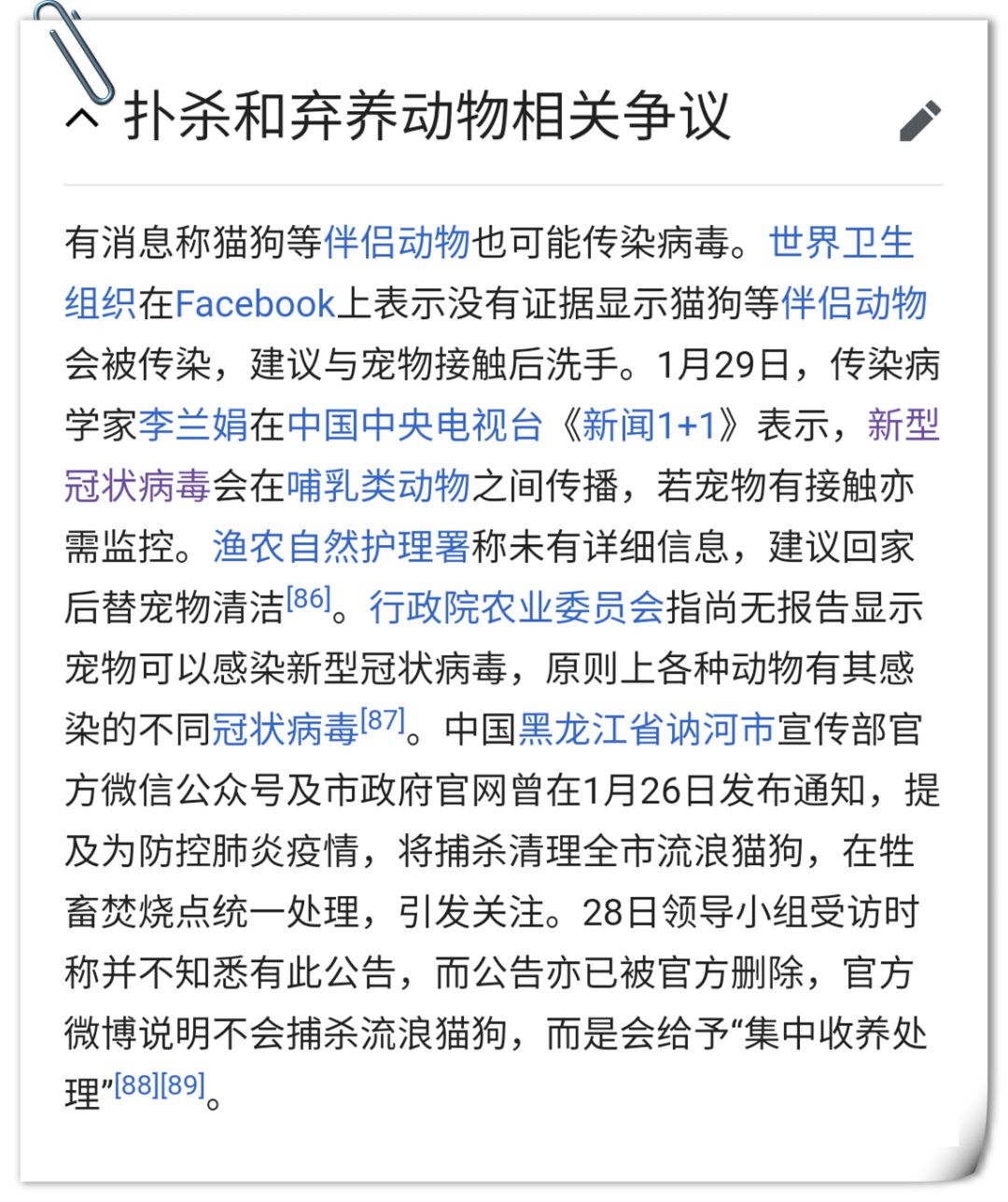Screen dimensions: 1008x1202
Task: Visit the 中国中央电视台 link
Action: pos(414,426)
